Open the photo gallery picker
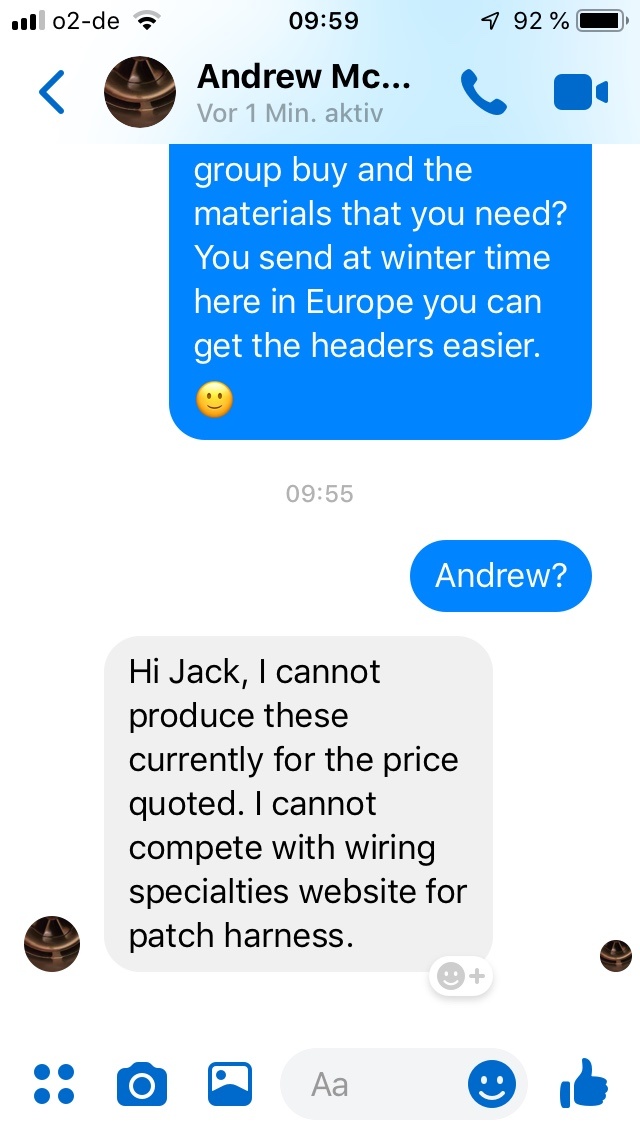 pos(230,1084)
